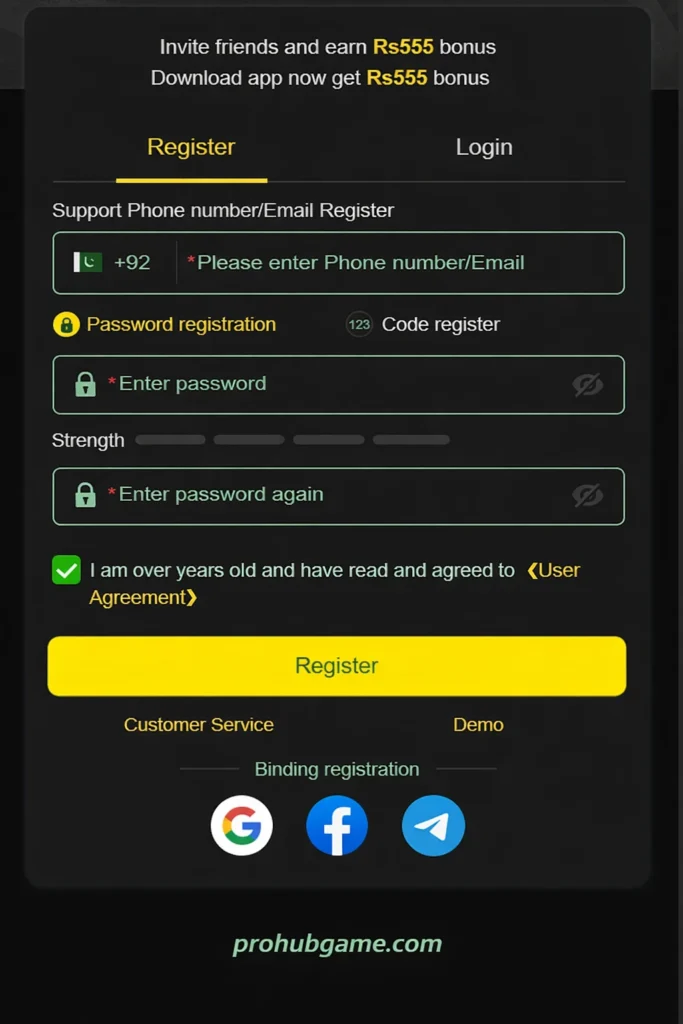
Task: Tap the yellow Register button
Action: 337,666
